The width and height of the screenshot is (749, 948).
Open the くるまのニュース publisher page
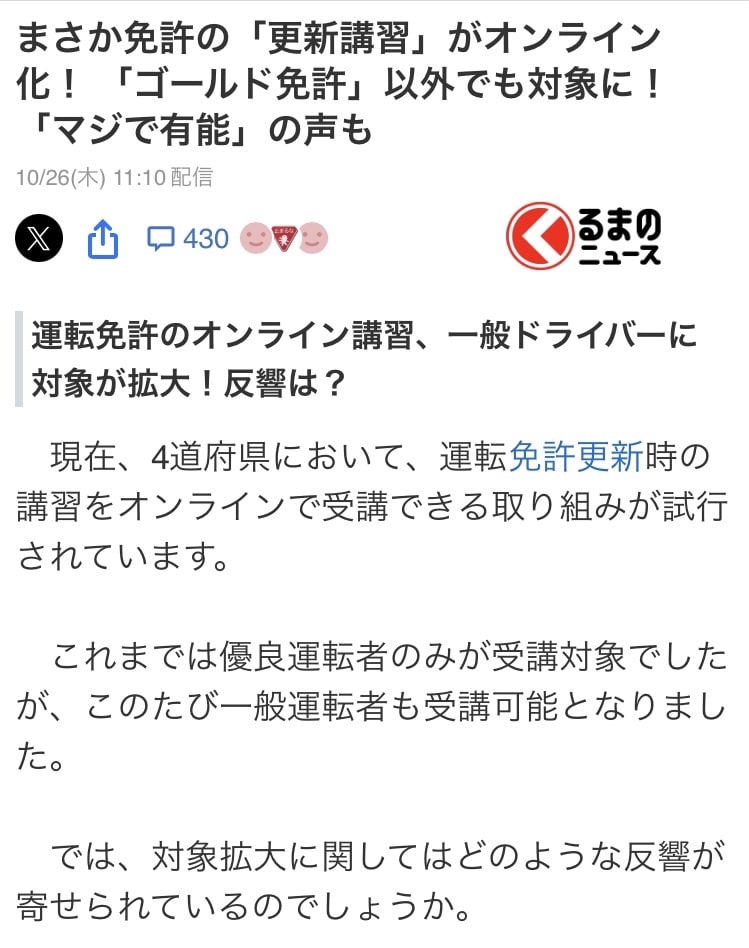click(583, 237)
